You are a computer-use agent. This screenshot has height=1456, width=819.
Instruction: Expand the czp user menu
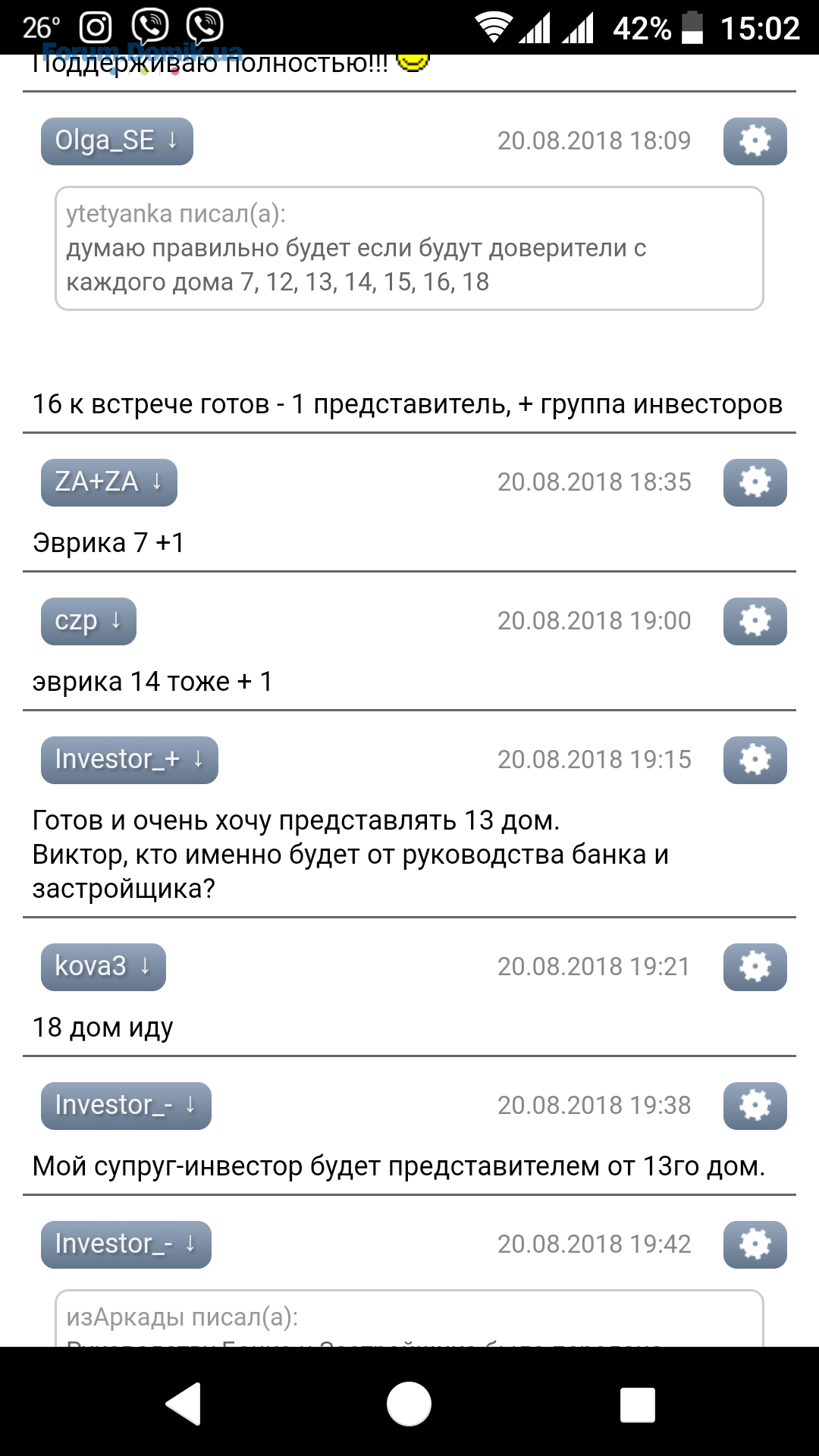(88, 621)
